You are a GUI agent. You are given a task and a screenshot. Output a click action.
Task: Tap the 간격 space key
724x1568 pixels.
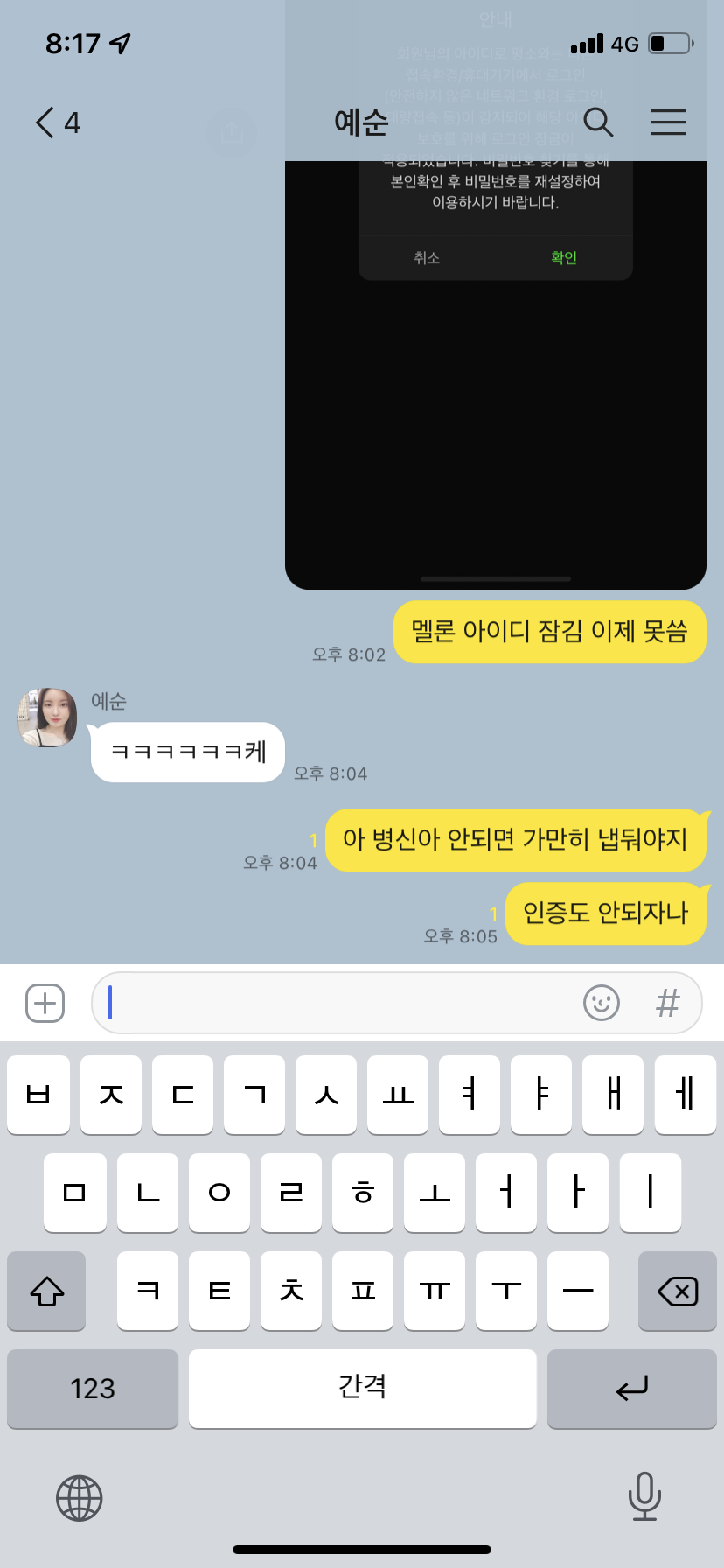362,1389
